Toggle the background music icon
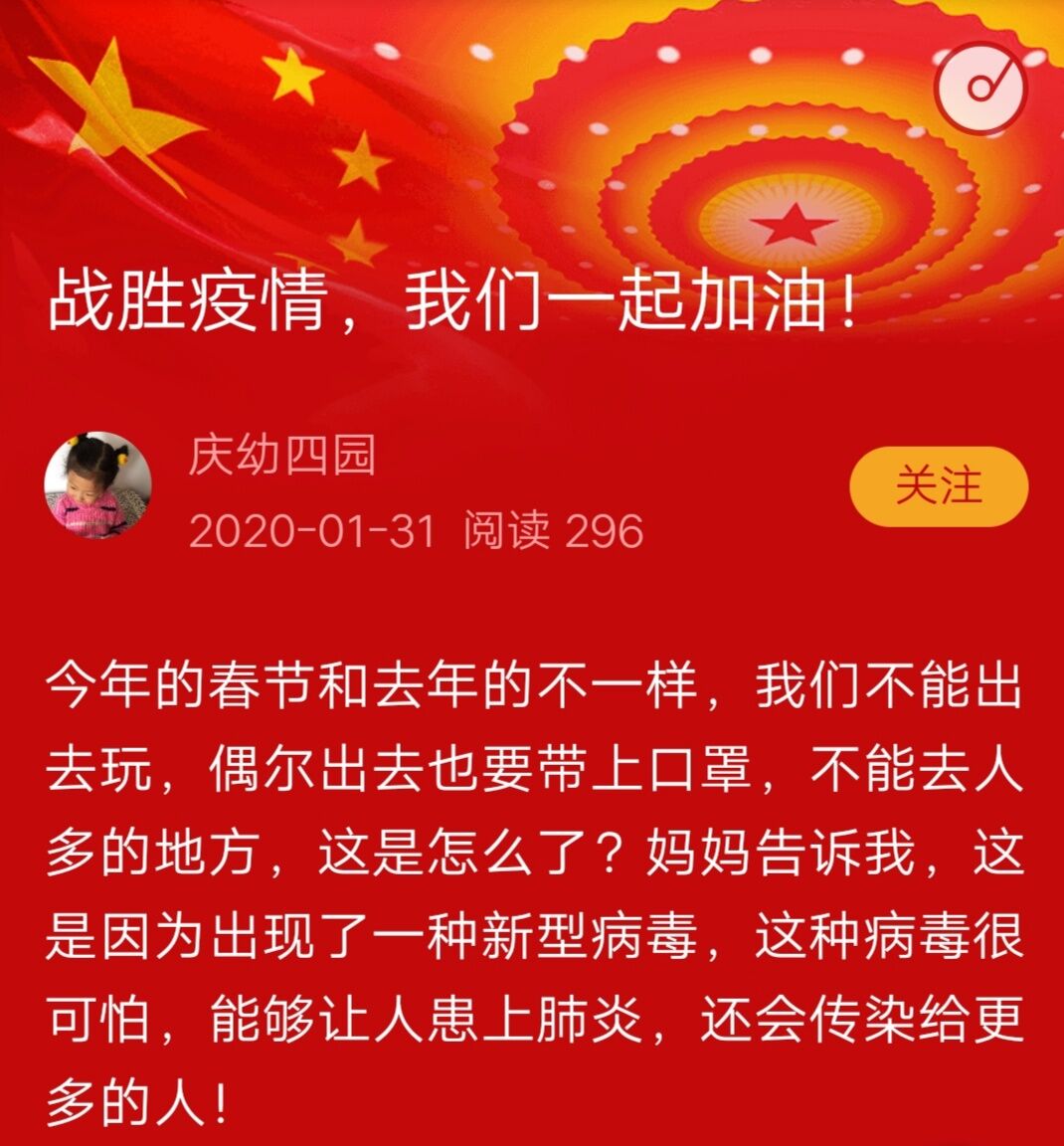This screenshot has height=1146, width=1064. coord(979,88)
